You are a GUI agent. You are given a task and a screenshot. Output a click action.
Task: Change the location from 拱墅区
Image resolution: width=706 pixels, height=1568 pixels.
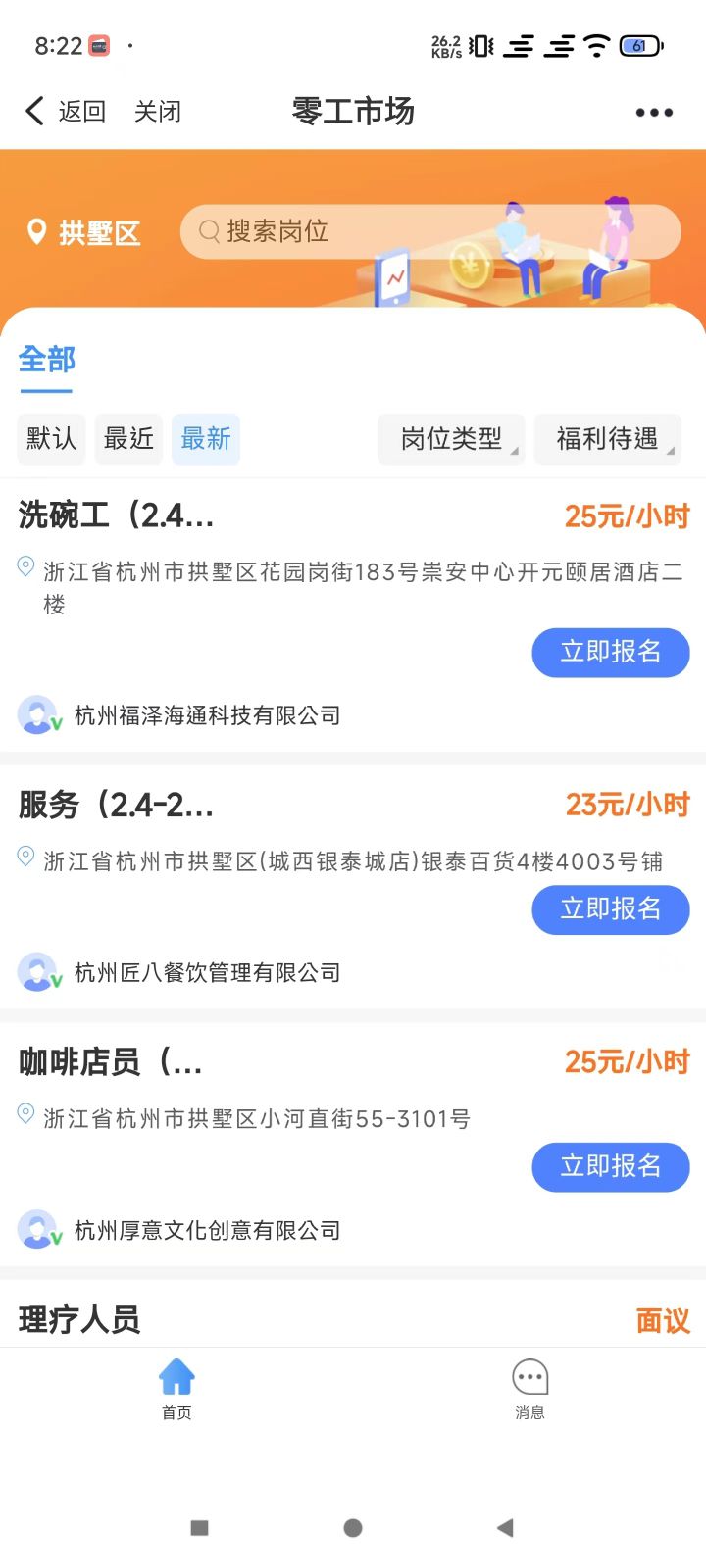84,232
